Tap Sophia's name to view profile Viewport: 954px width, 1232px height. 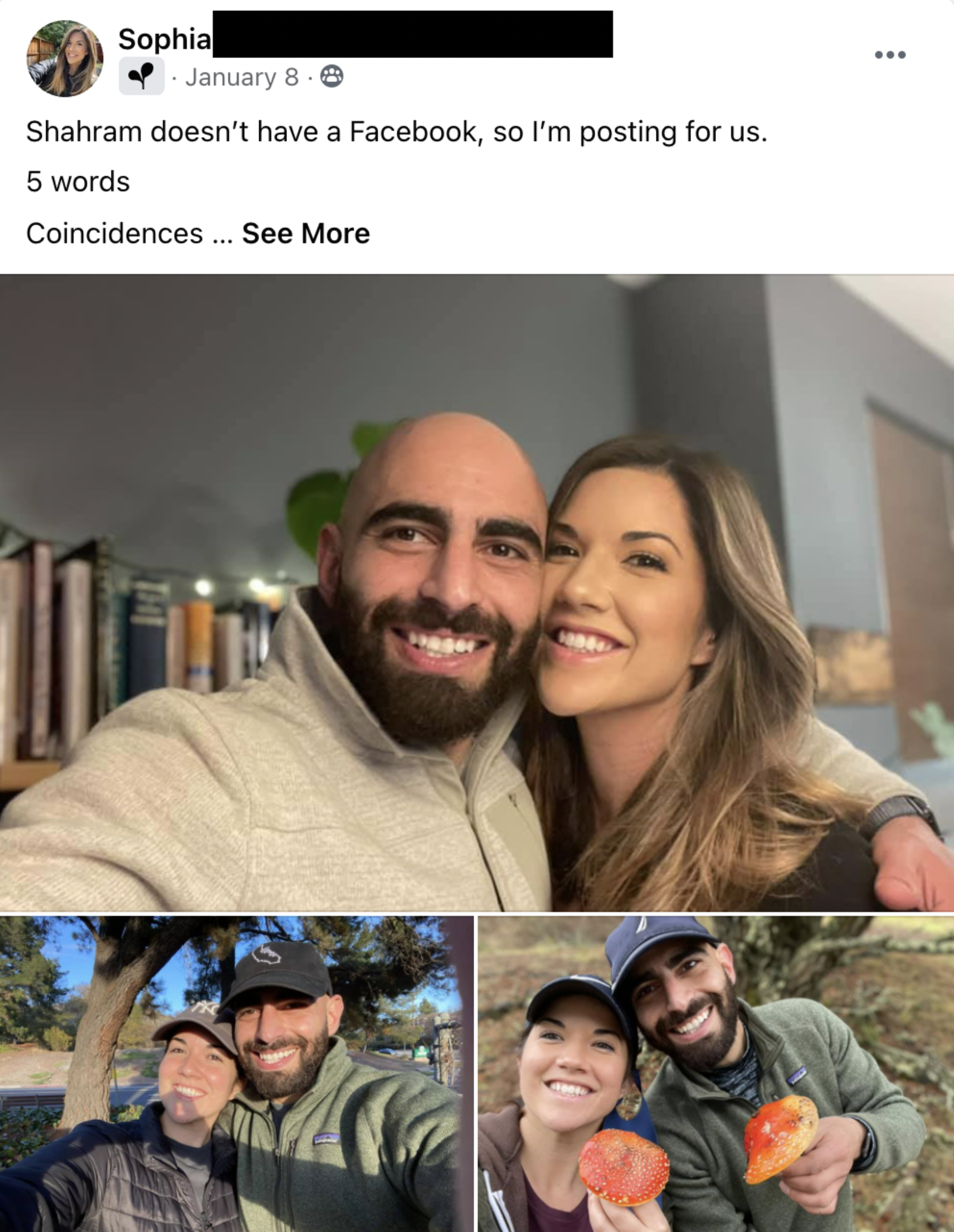(164, 38)
